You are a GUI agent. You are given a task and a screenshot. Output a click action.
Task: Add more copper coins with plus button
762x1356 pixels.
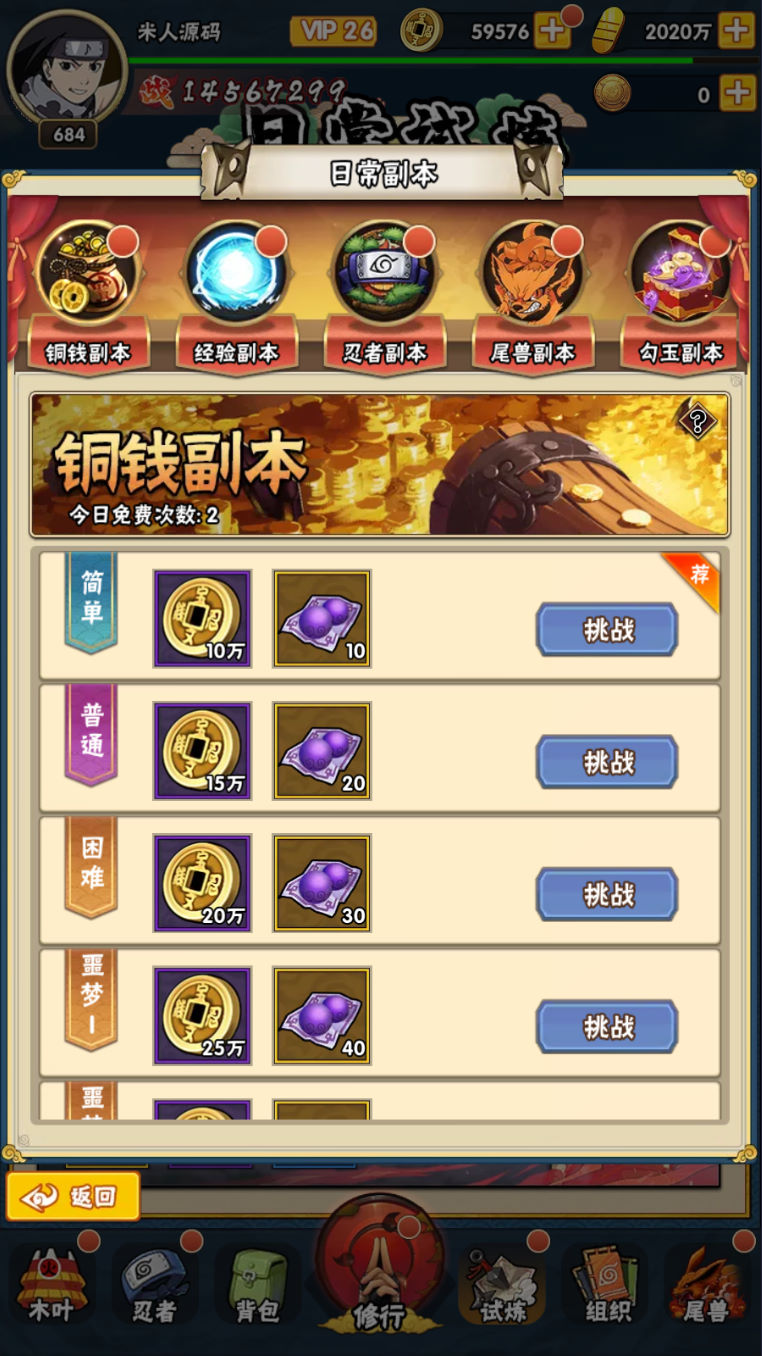pos(552,31)
